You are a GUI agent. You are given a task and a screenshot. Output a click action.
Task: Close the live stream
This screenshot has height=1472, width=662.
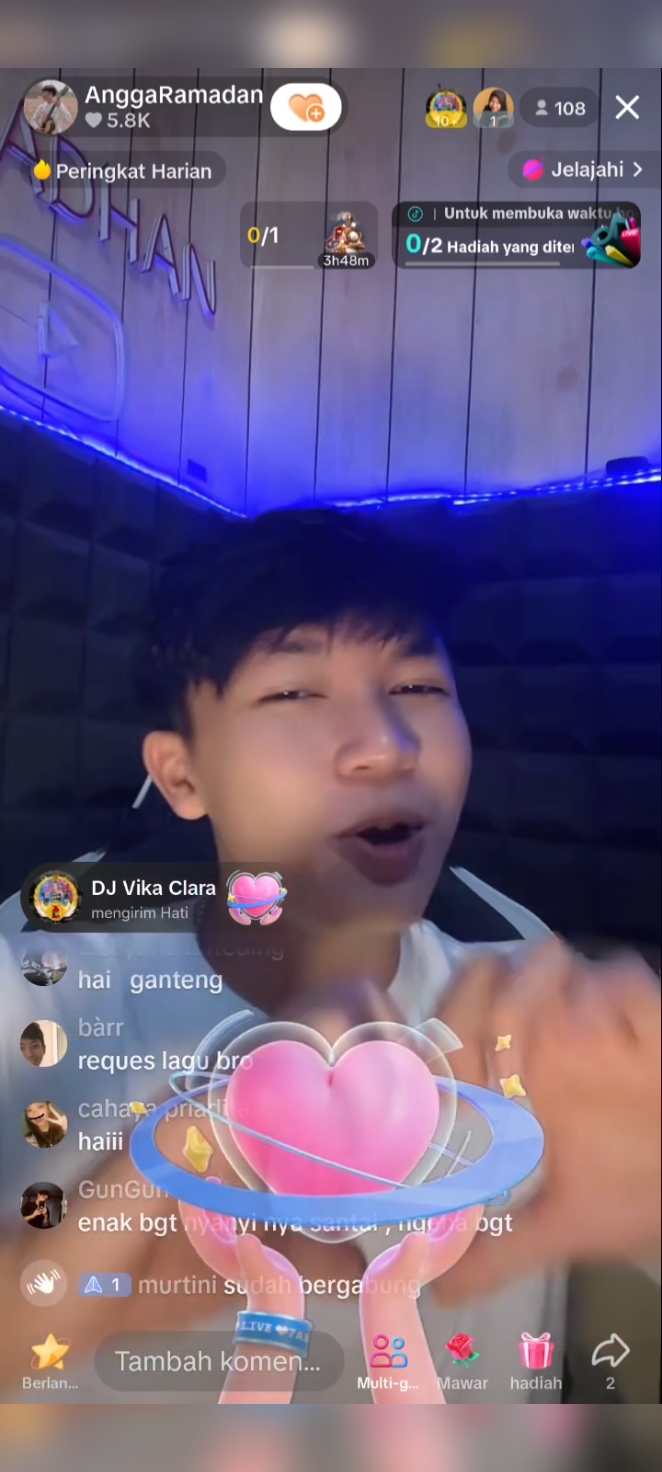click(627, 108)
